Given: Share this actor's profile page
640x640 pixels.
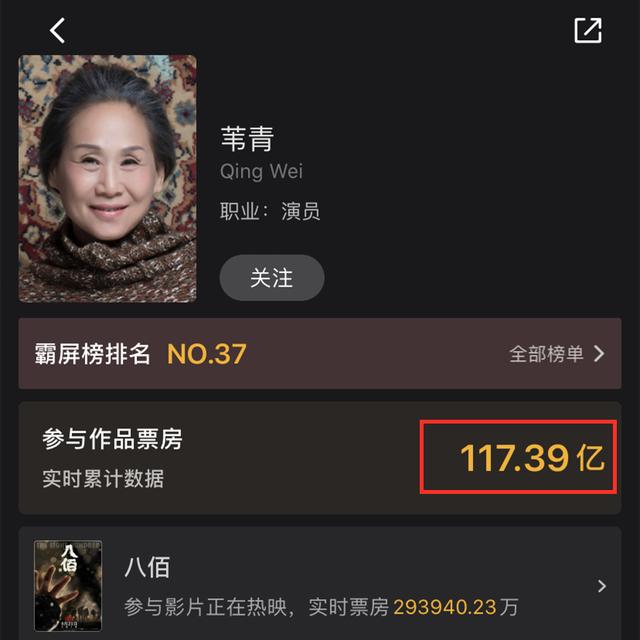Looking at the screenshot, I should (x=588, y=30).
